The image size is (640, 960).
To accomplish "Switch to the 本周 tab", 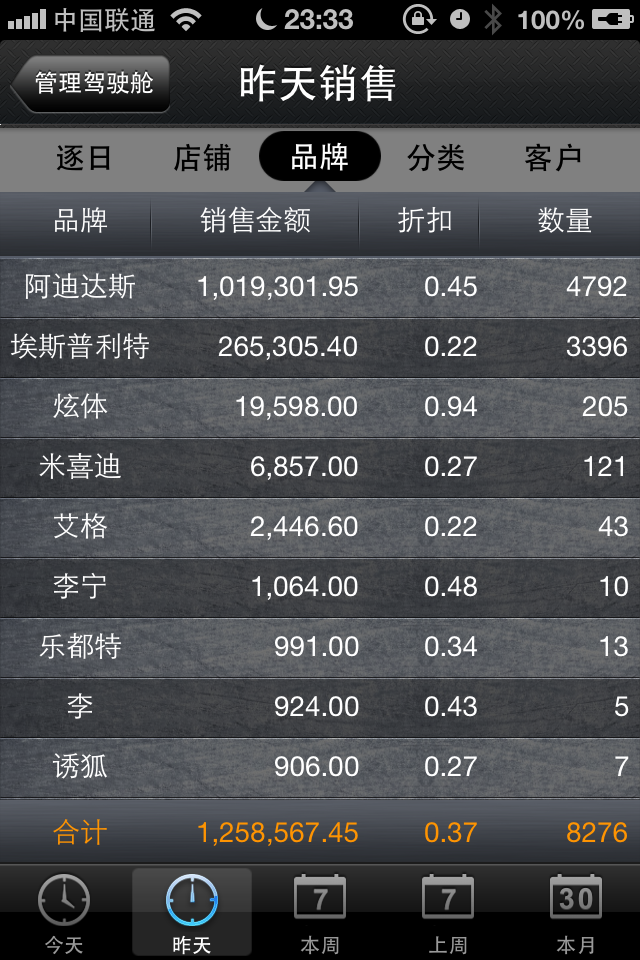I will pos(320,913).
